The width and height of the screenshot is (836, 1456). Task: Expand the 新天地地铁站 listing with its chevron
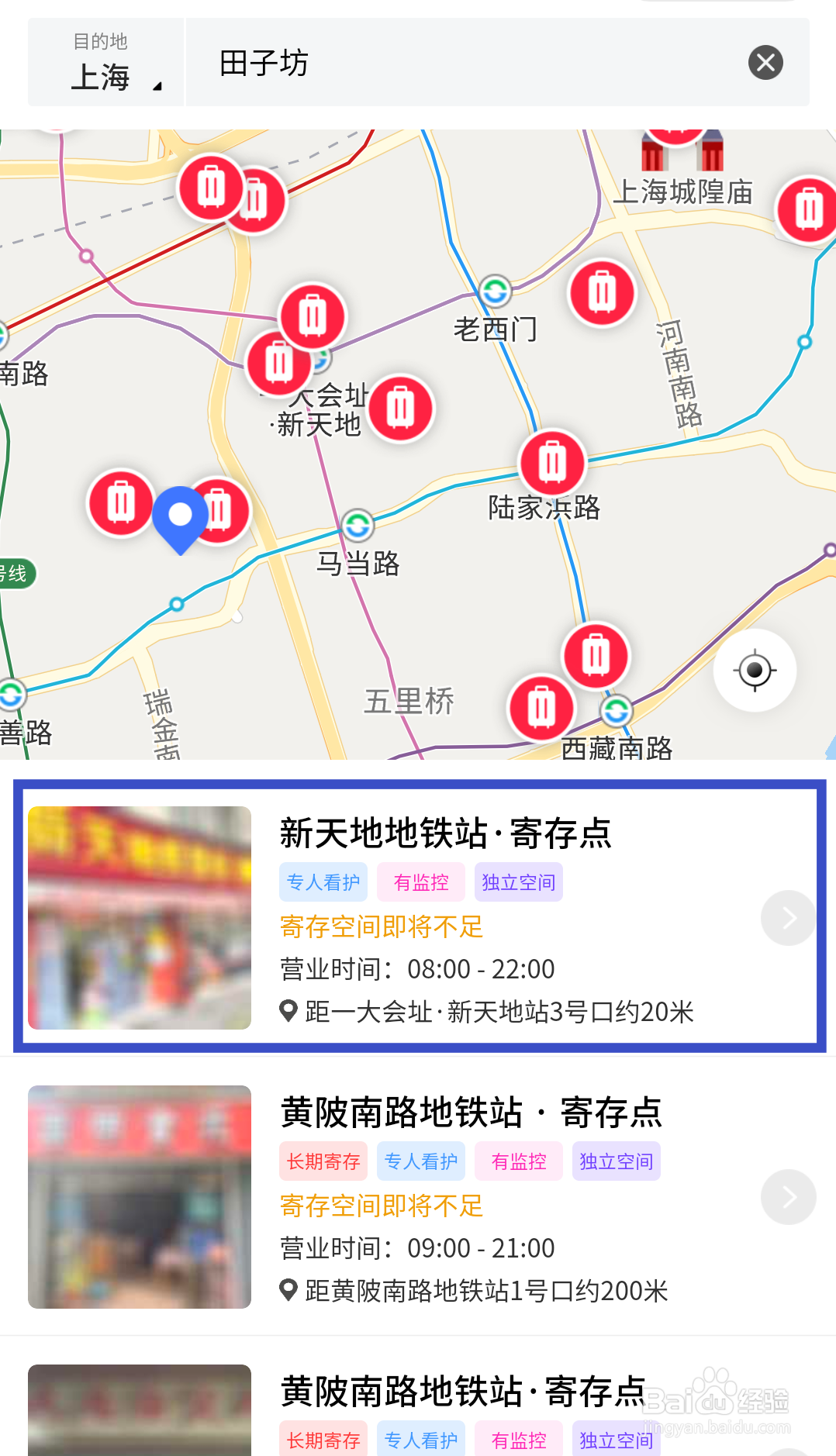click(788, 917)
